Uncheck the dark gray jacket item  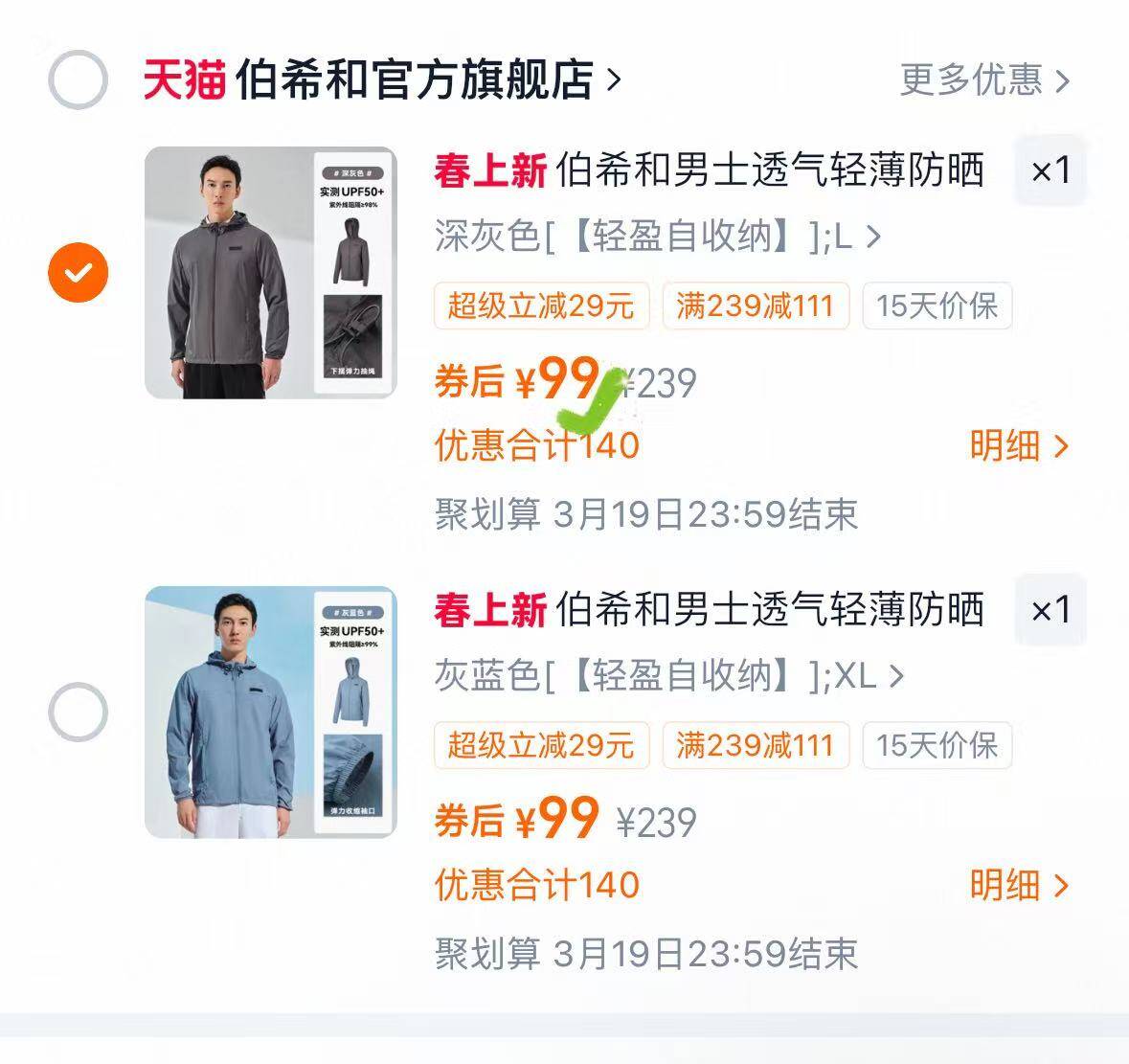(x=78, y=273)
